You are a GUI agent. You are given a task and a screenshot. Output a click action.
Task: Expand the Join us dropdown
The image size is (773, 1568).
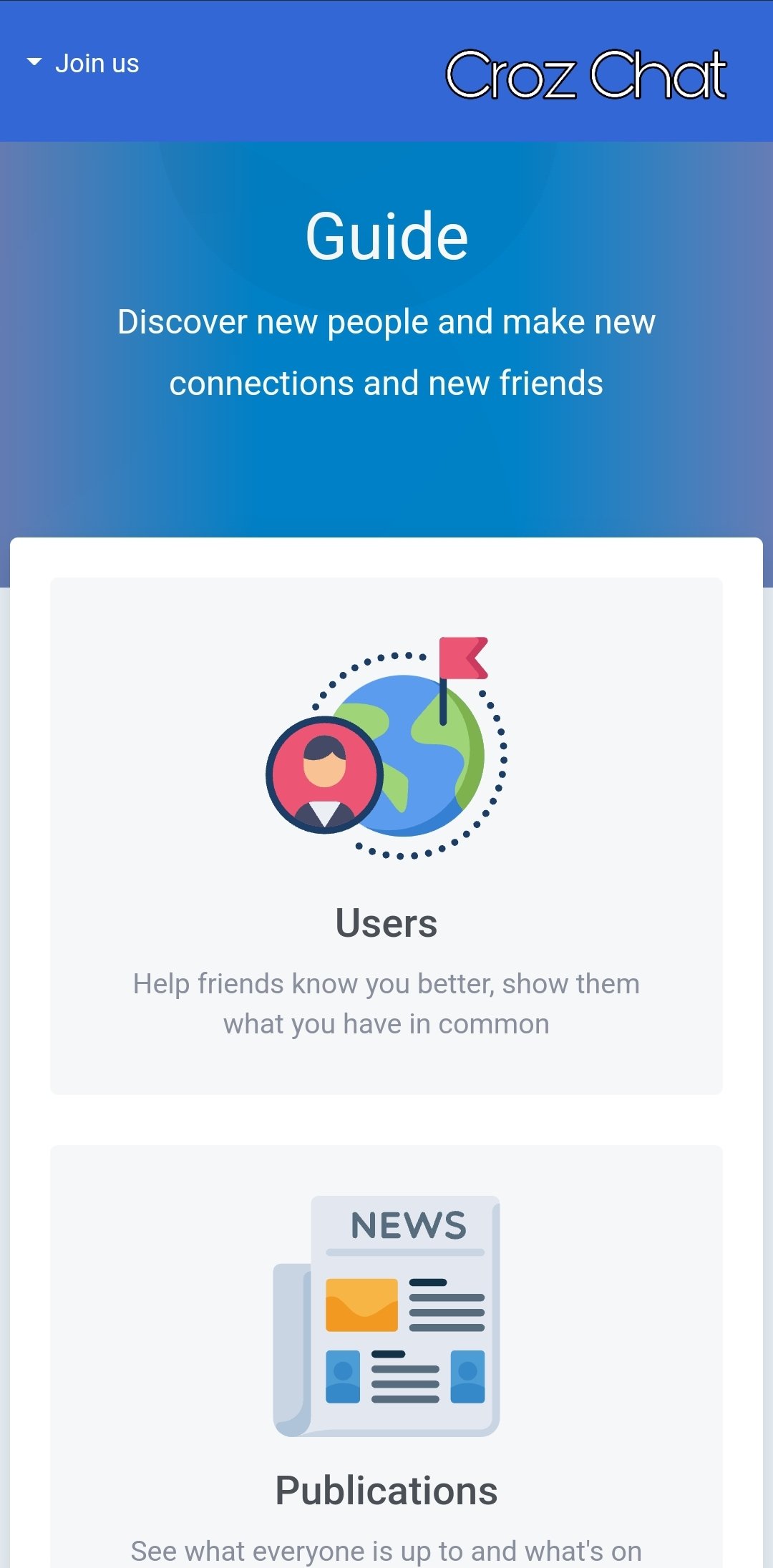84,64
